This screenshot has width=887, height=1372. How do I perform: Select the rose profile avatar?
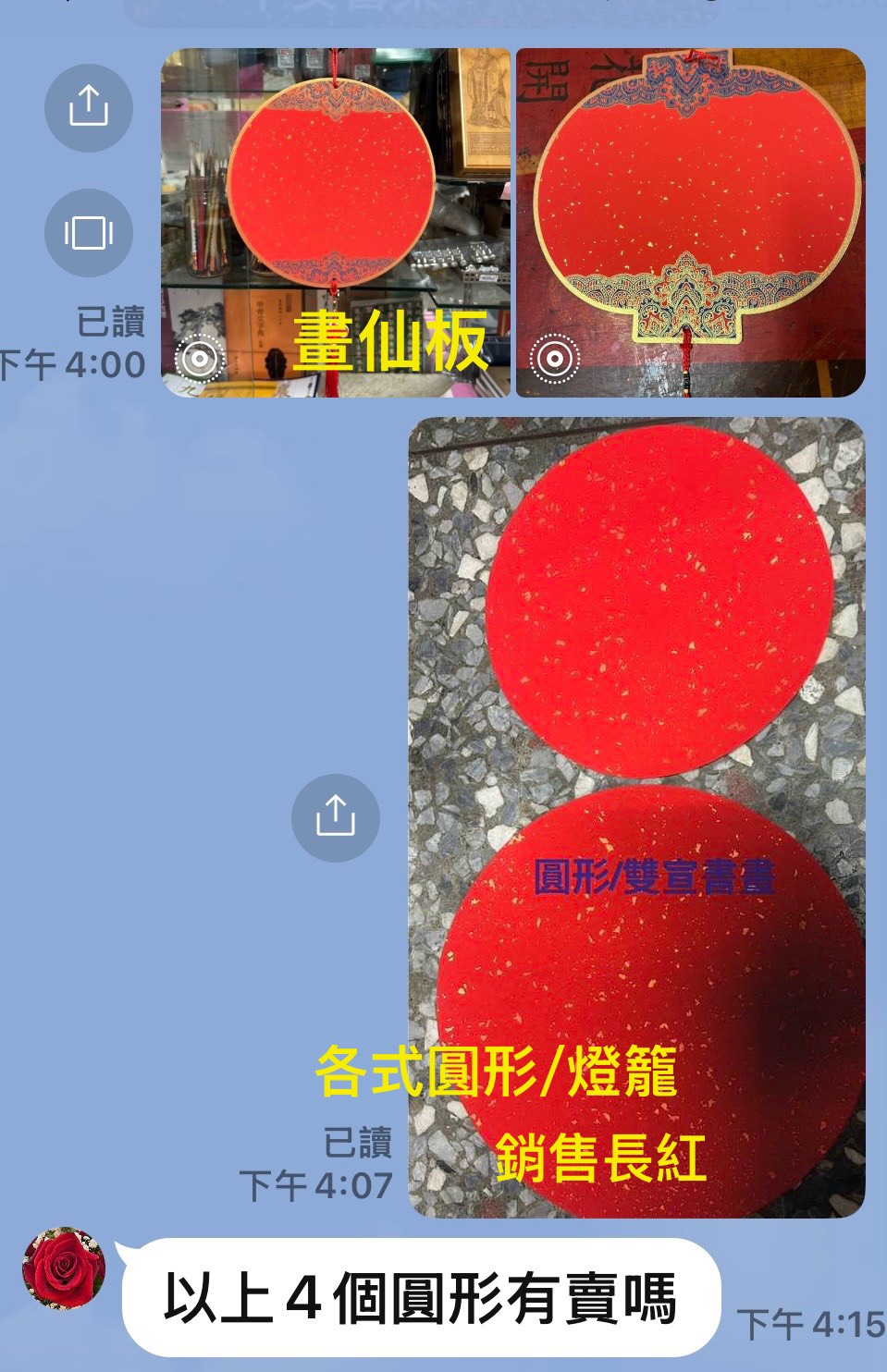(62, 1268)
